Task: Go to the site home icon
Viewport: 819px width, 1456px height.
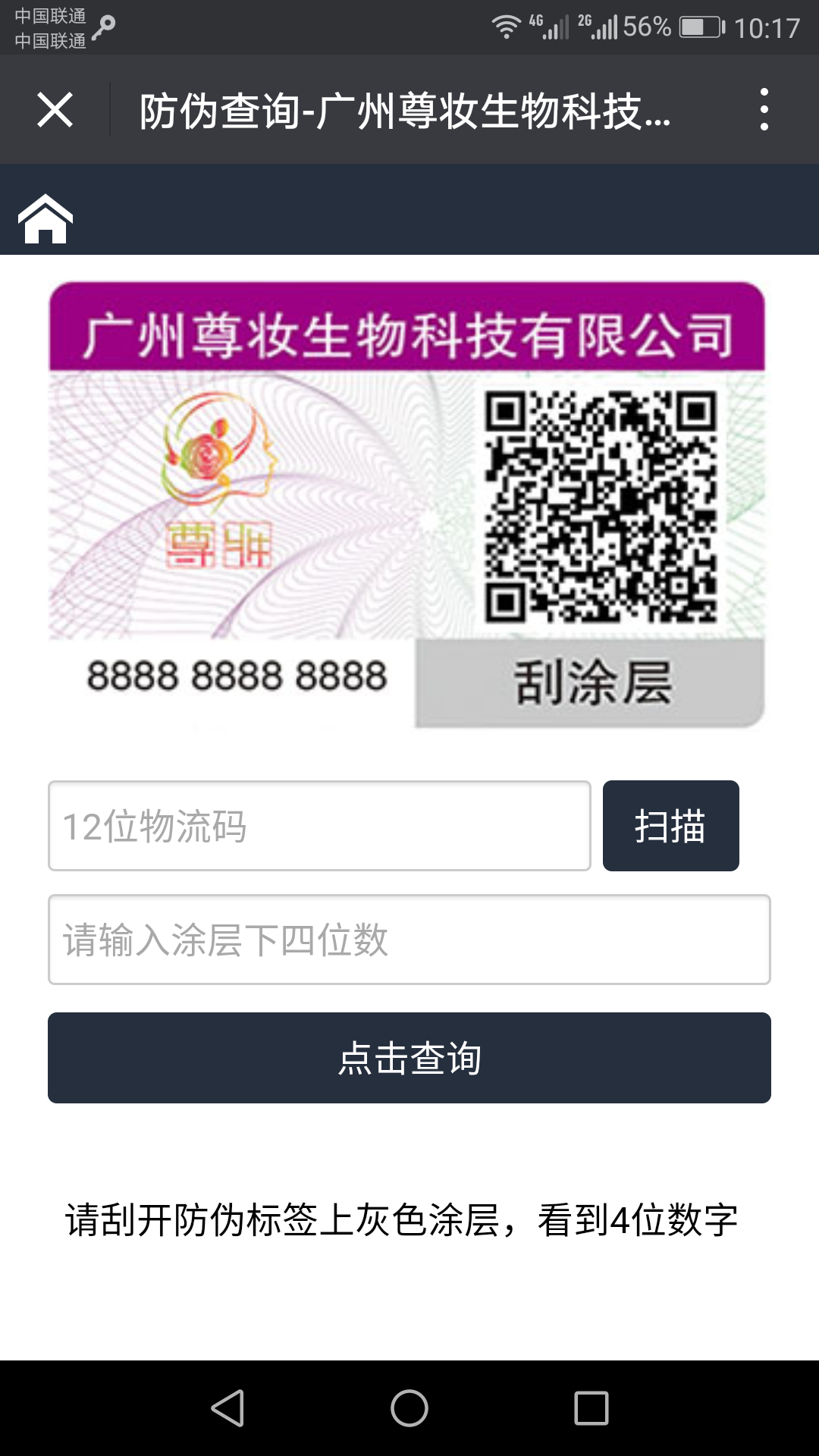Action: click(x=45, y=218)
